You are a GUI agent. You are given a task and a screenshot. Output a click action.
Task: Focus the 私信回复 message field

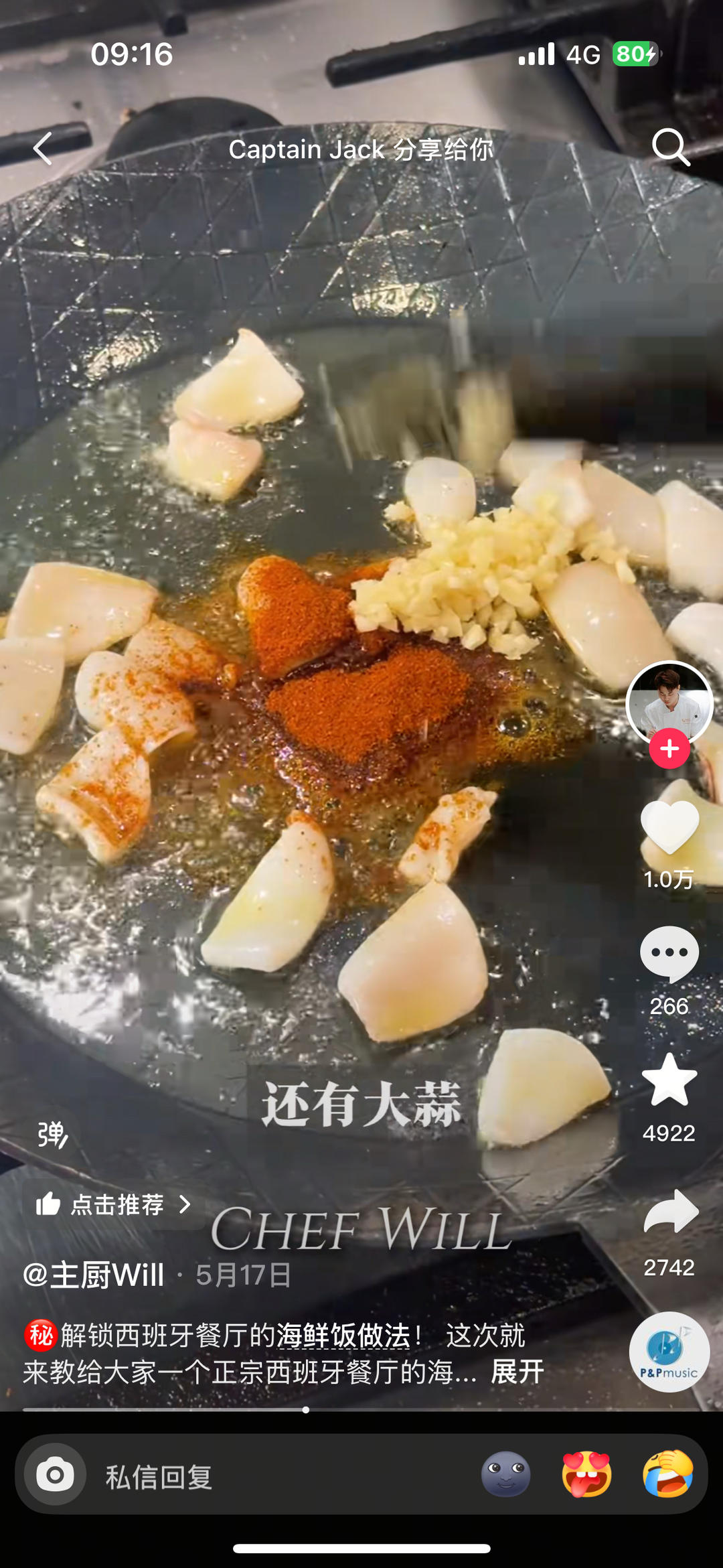pyautogui.click(x=268, y=1476)
